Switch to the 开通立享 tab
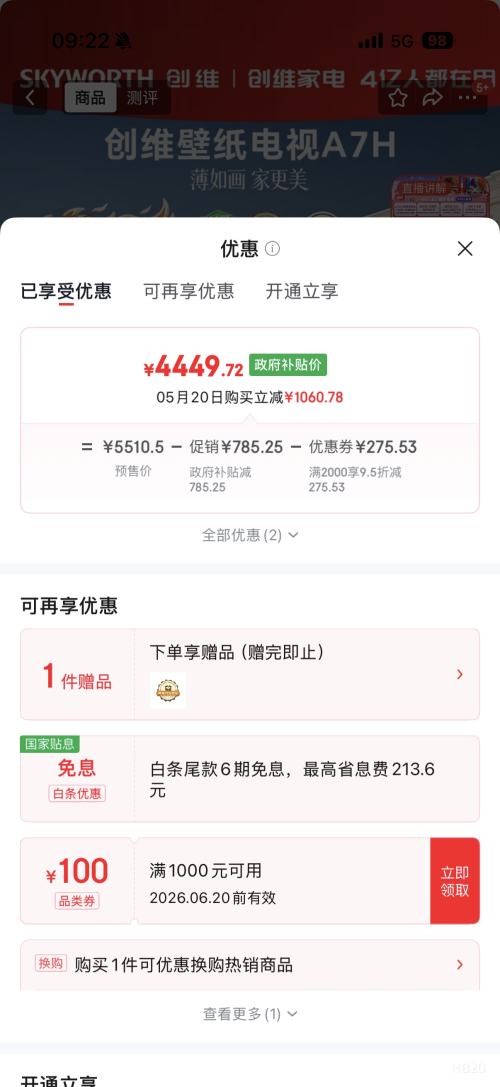Image resolution: width=500 pixels, height=1087 pixels. [302, 291]
